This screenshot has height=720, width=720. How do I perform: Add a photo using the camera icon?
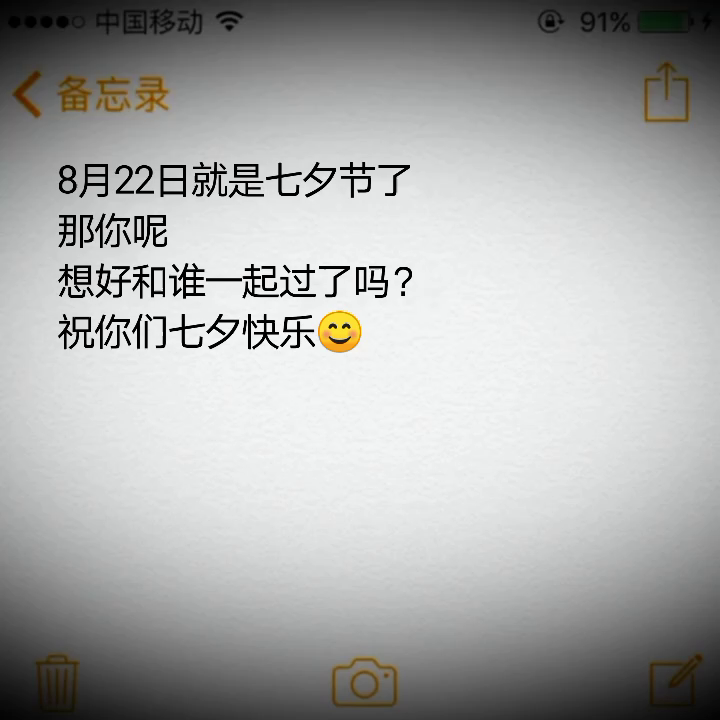[x=364, y=682]
